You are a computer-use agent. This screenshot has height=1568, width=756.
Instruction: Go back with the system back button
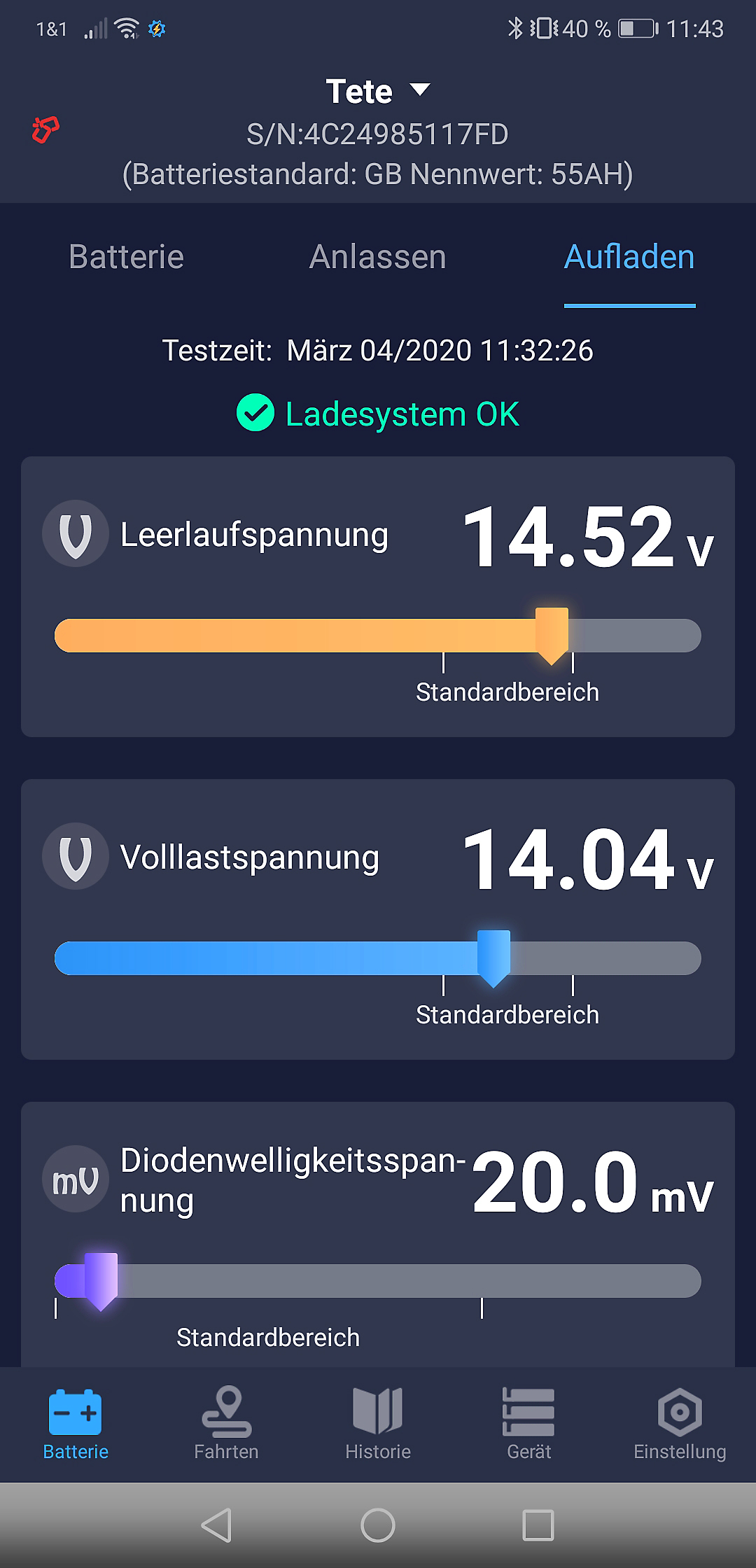[216, 1525]
